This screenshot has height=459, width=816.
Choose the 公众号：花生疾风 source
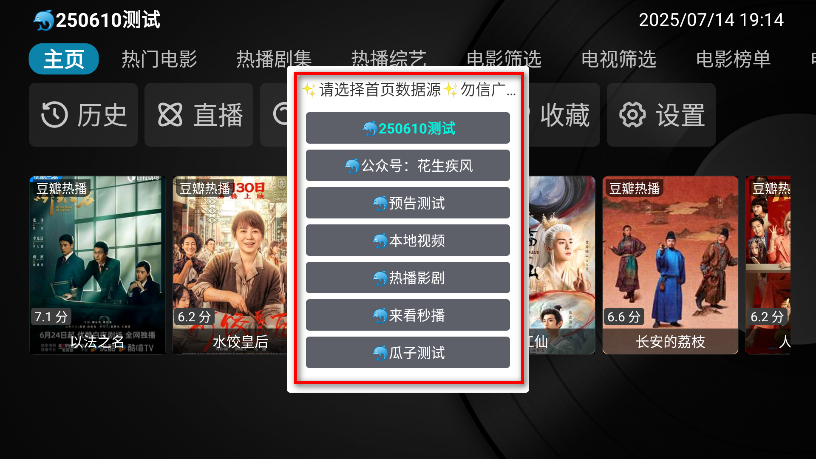[x=408, y=165]
